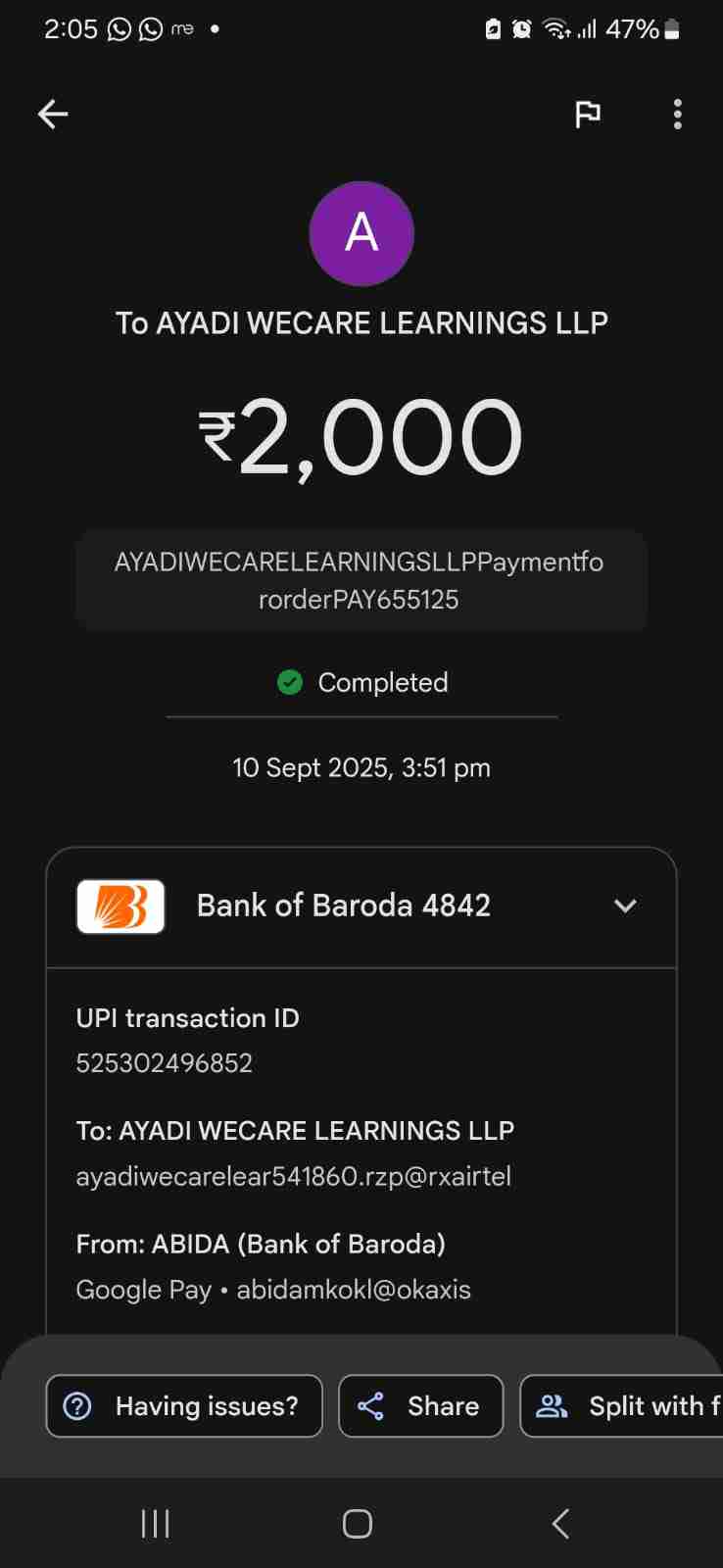The image size is (723, 1568).
Task: Go to the phone's home screen
Action: (358, 1523)
